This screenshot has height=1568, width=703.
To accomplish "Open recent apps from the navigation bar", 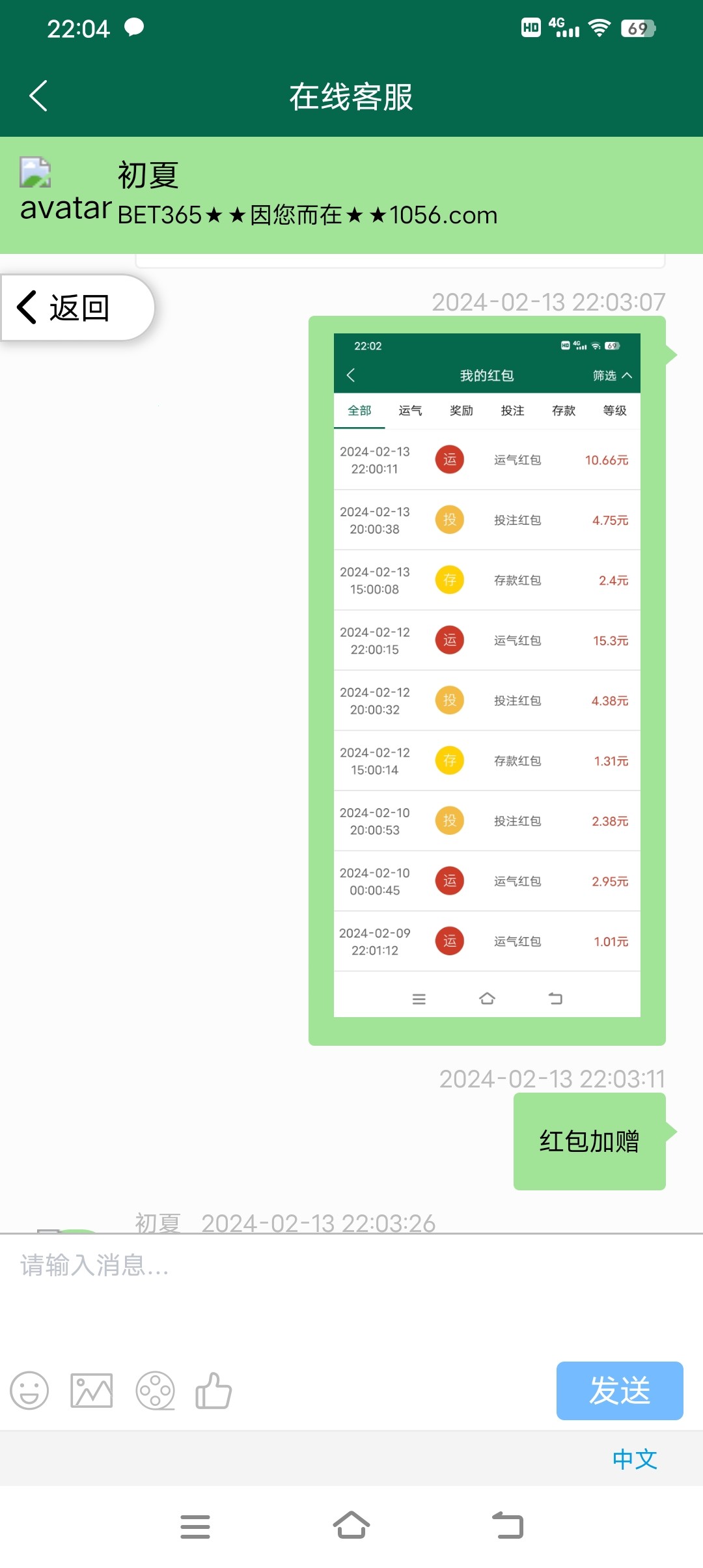I will tap(195, 1526).
